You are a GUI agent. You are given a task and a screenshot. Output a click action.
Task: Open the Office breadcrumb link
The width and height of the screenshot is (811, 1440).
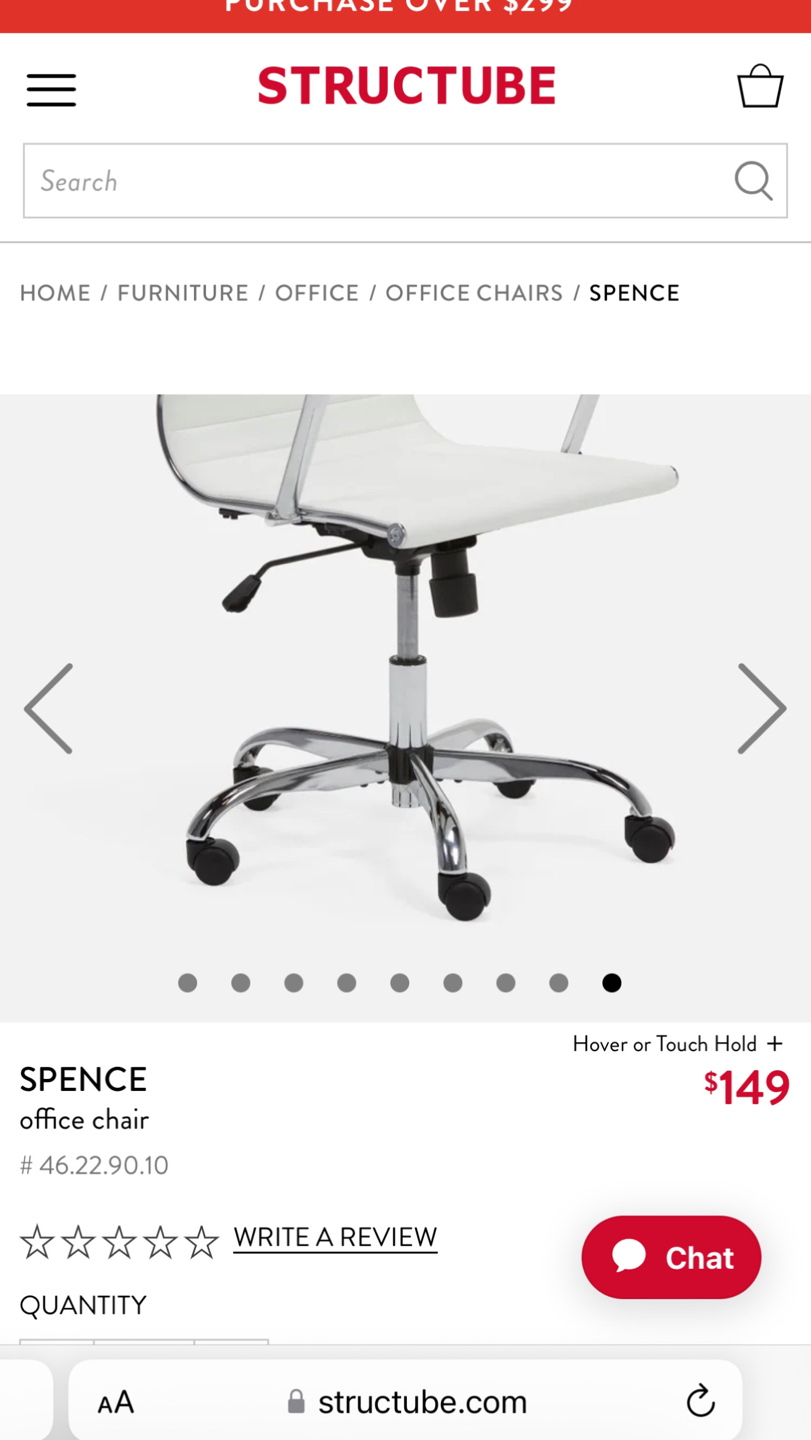(x=317, y=293)
